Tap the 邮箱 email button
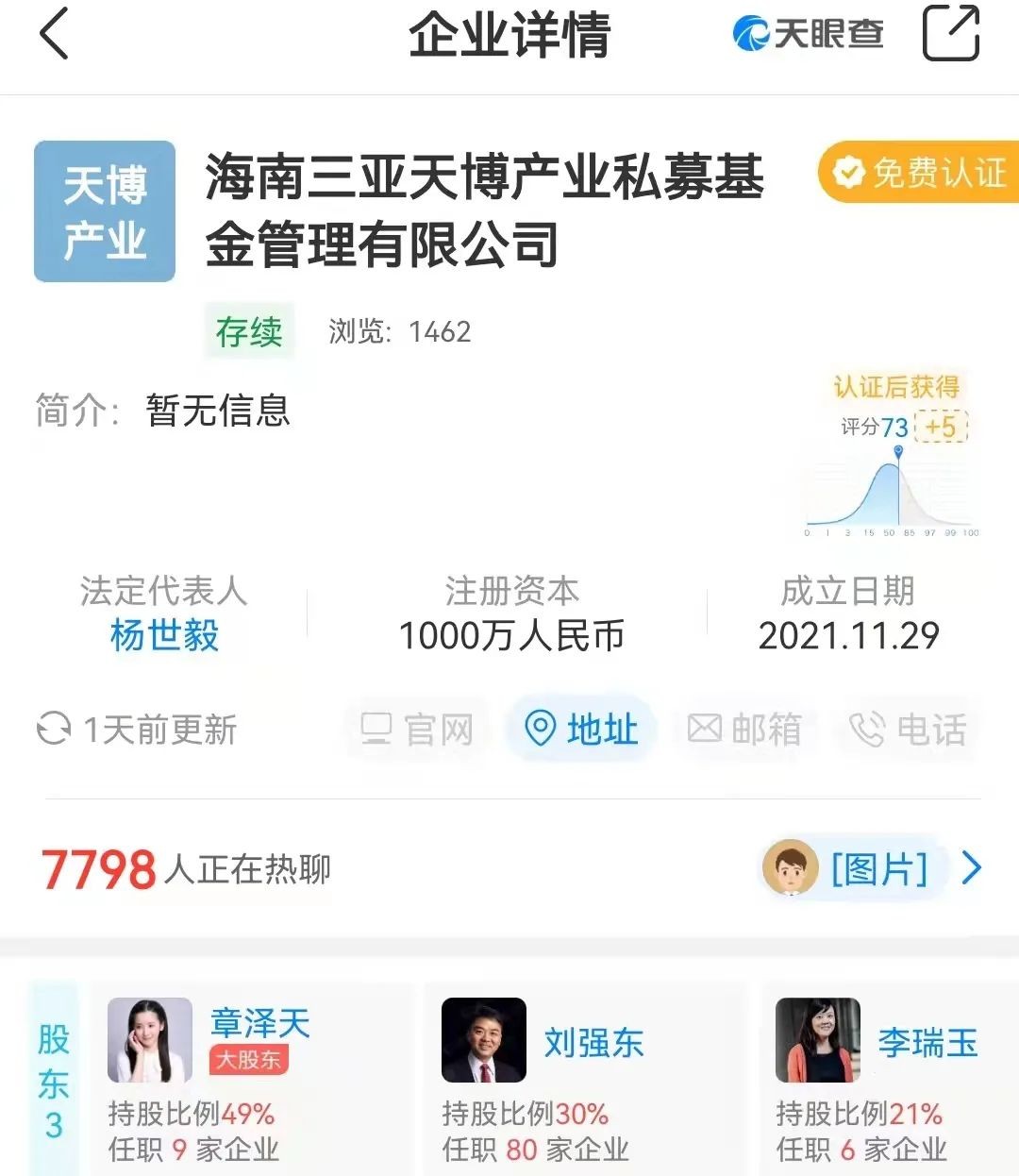Image resolution: width=1019 pixels, height=1176 pixels. pos(744,729)
